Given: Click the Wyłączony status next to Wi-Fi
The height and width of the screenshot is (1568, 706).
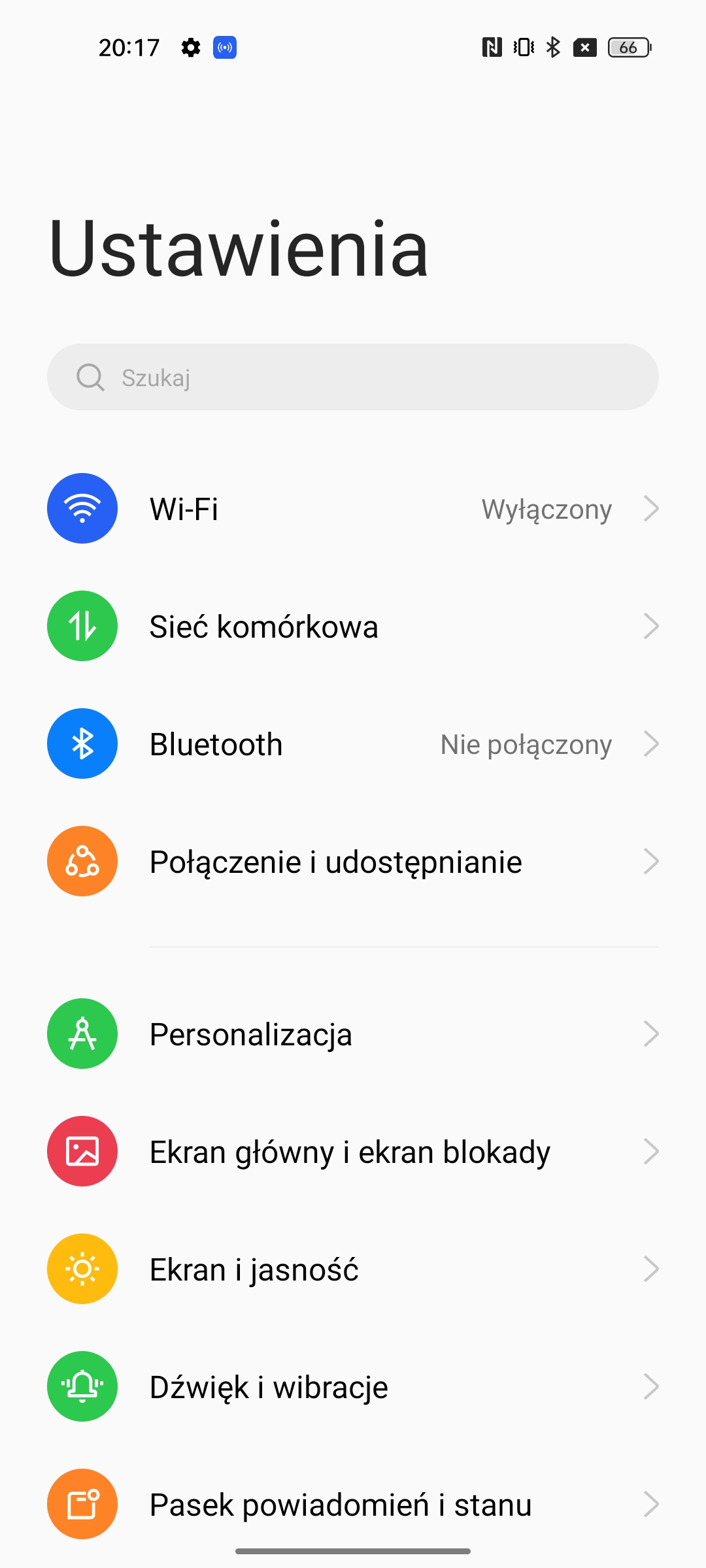Looking at the screenshot, I should tap(546, 509).
